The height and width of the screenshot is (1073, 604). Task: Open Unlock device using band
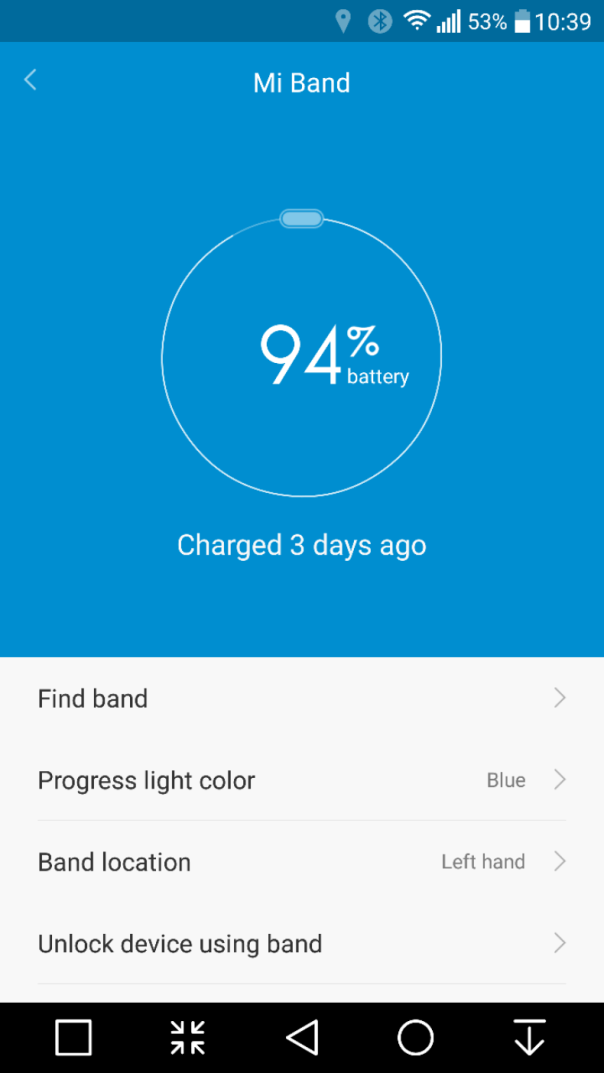pos(301,944)
